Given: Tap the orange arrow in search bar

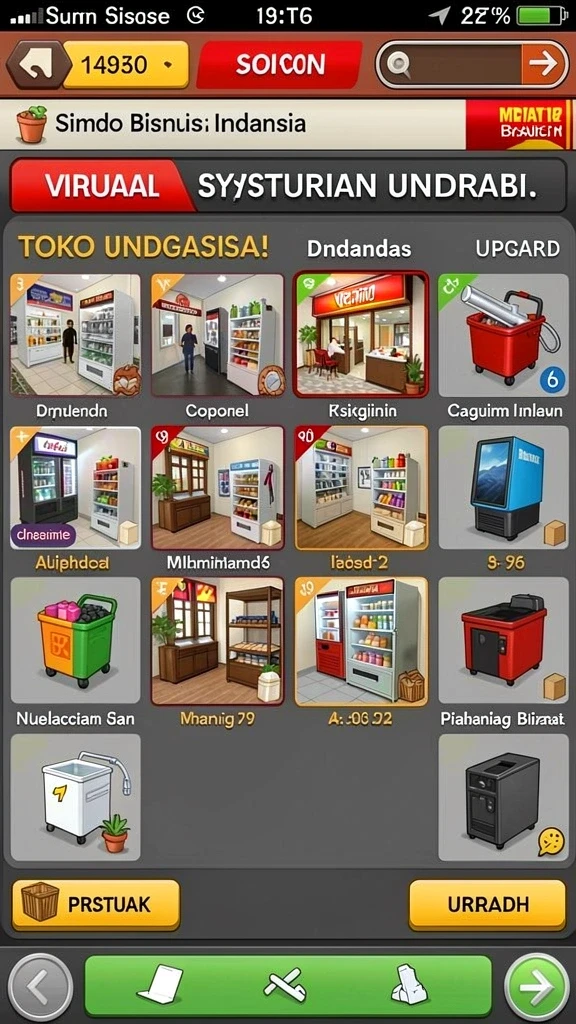Looking at the screenshot, I should 544,64.
